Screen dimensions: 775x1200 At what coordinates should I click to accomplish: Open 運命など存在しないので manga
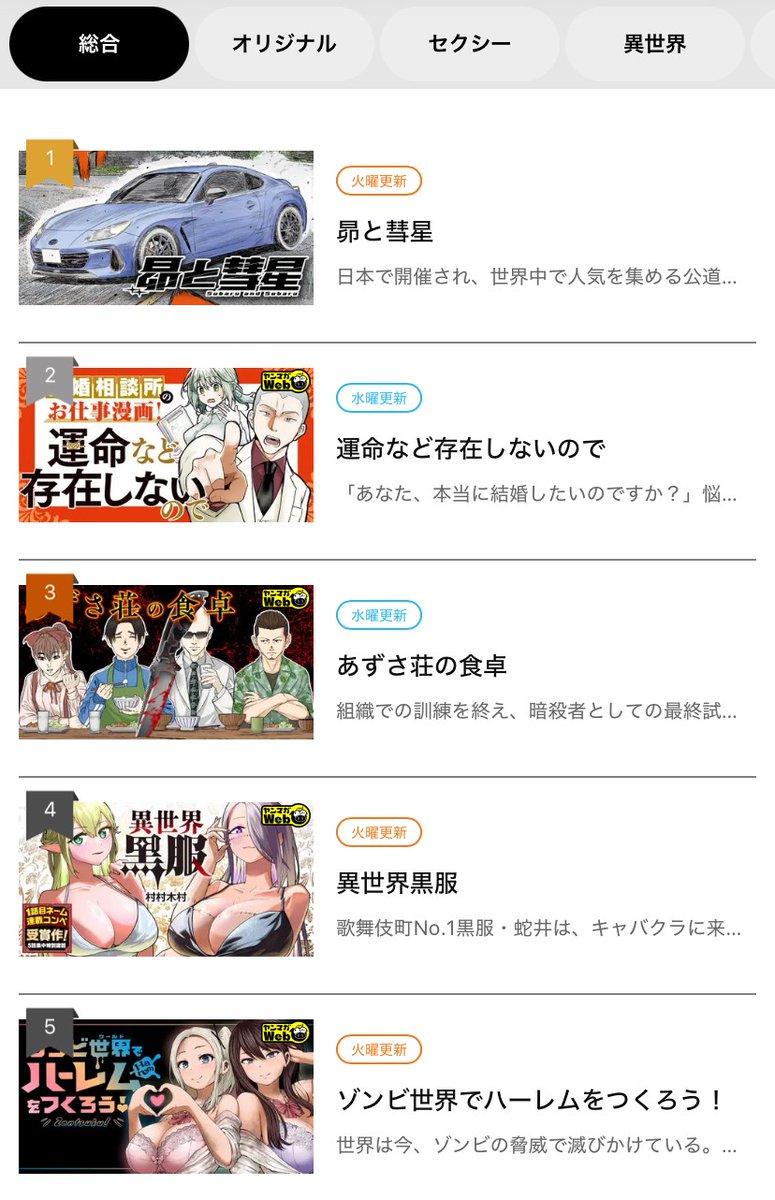(x=470, y=448)
